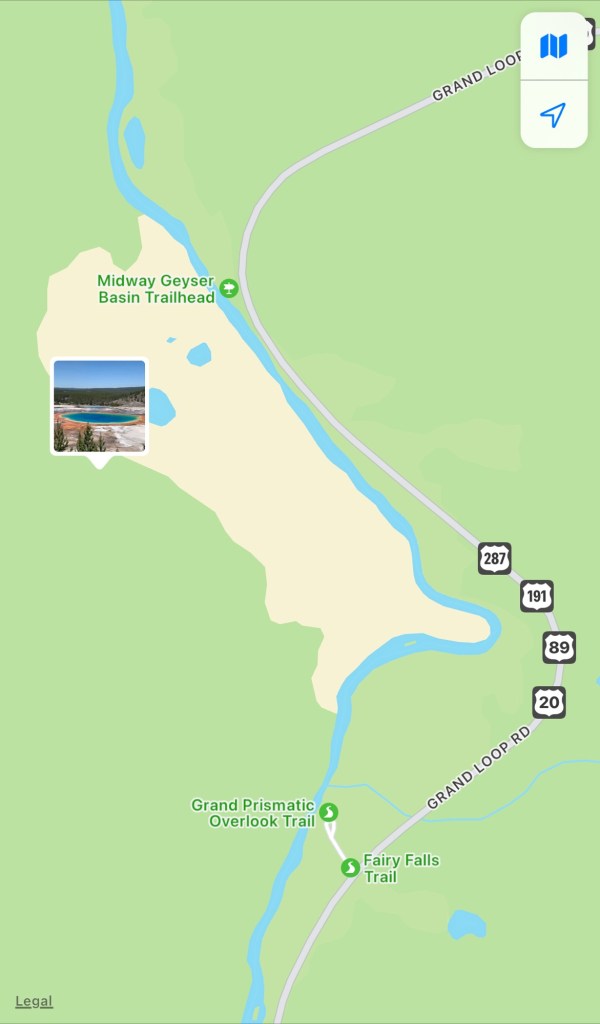The width and height of the screenshot is (600, 1024).
Task: Open the Grand Prismatic photo pin
Action: coord(99,406)
